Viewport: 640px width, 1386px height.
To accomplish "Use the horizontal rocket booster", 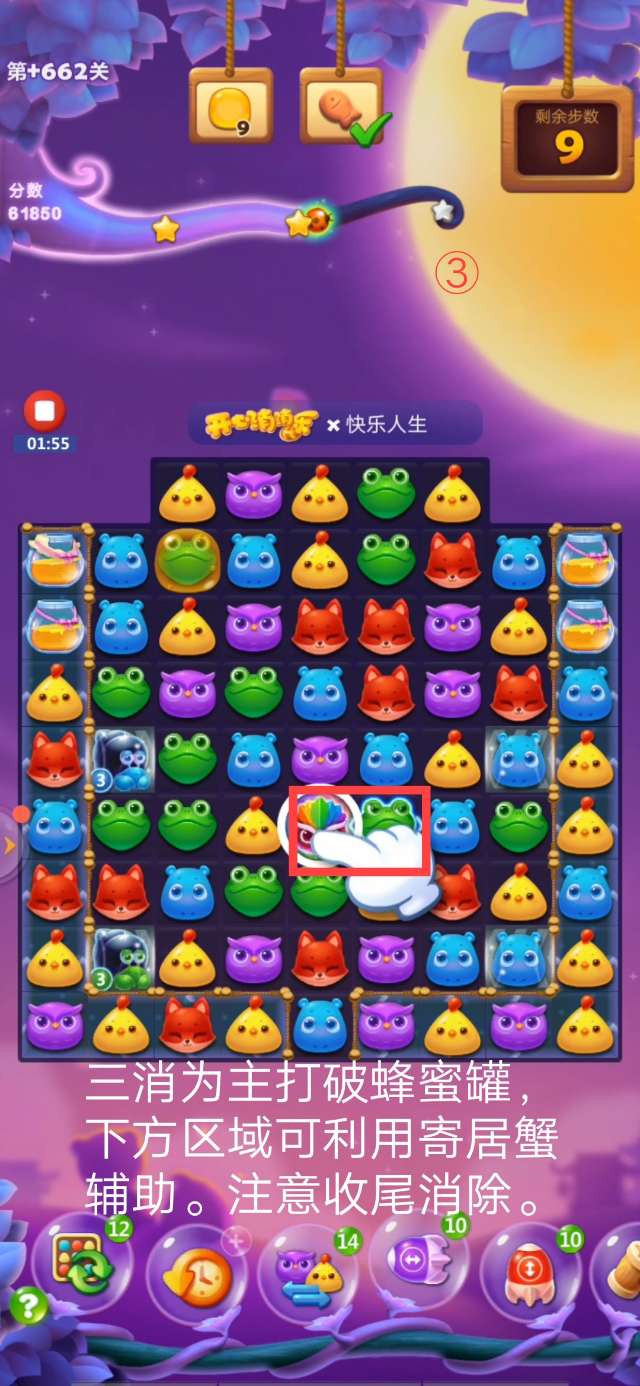I will coord(417,1263).
